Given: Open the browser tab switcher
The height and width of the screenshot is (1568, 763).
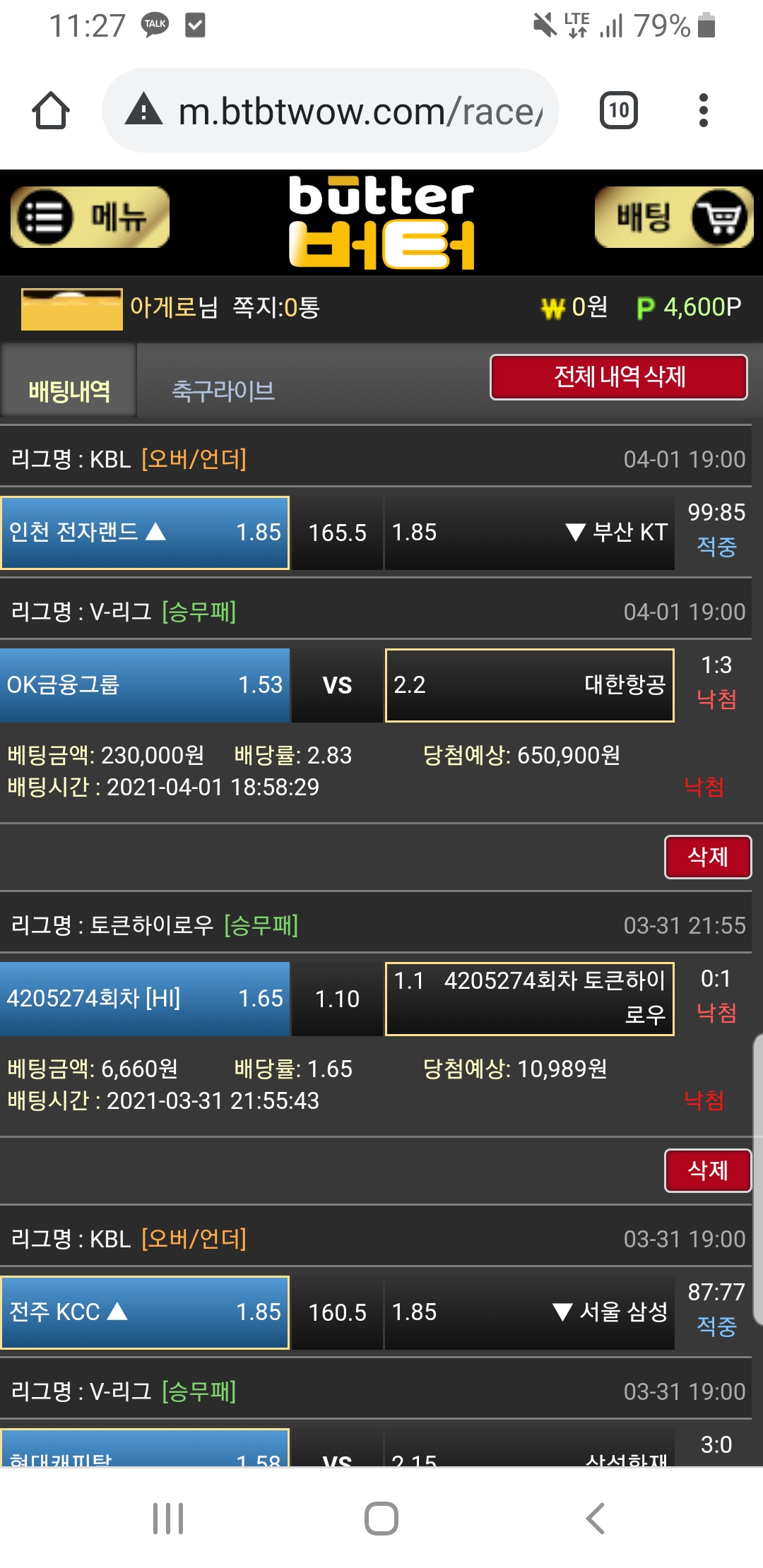Looking at the screenshot, I should pos(618,111).
